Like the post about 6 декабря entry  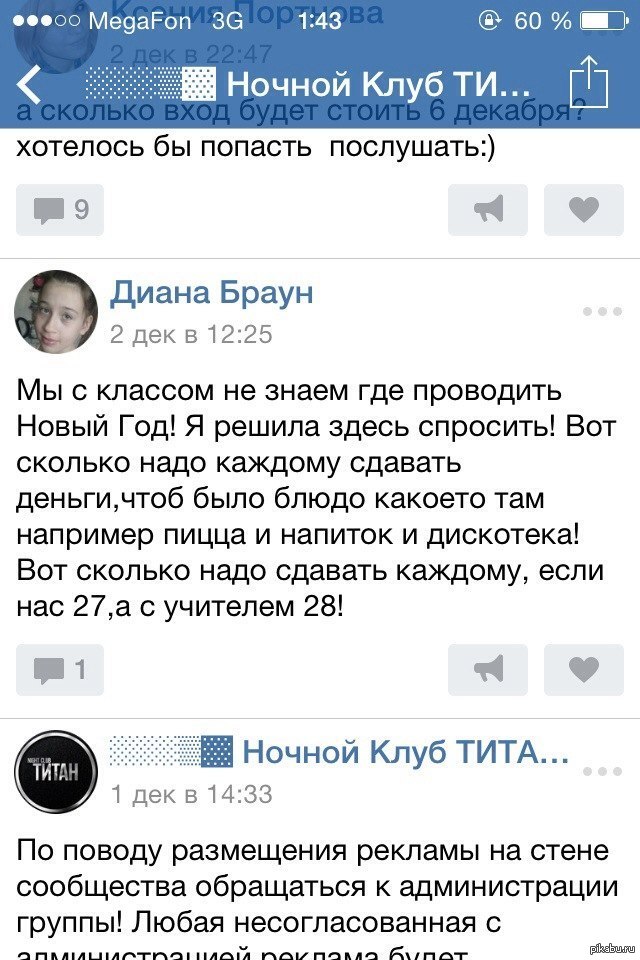pos(583,209)
